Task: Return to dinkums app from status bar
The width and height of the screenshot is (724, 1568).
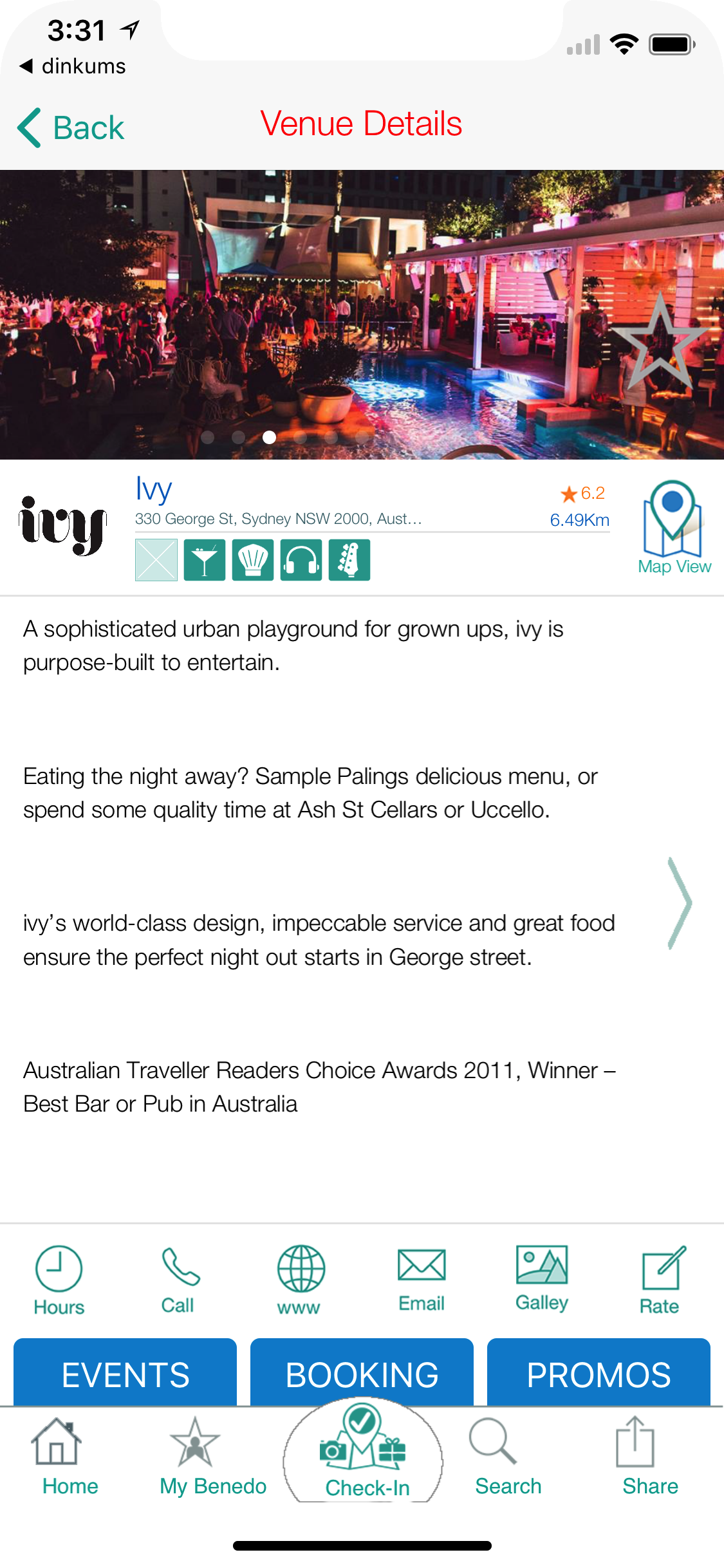Action: tap(73, 66)
